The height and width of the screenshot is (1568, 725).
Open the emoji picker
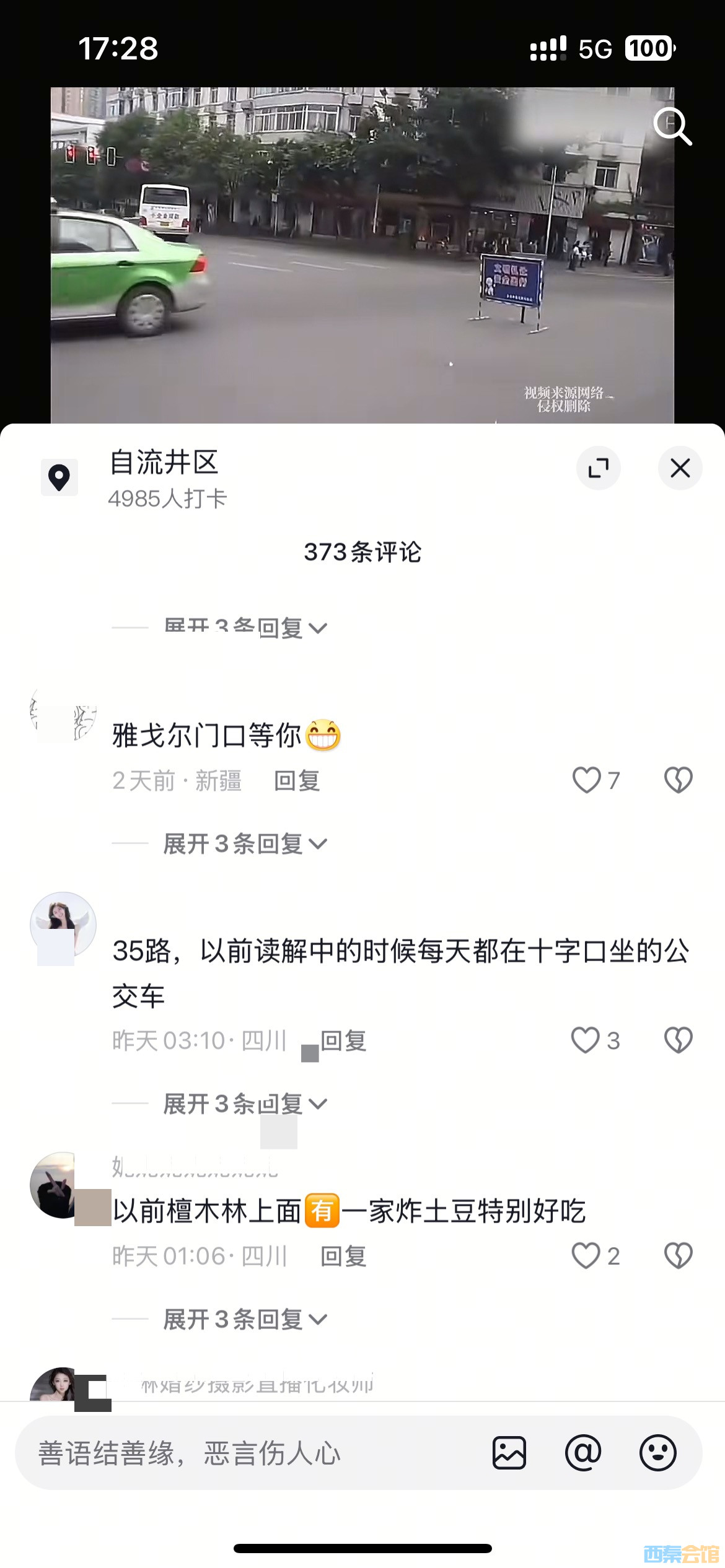[x=657, y=1453]
